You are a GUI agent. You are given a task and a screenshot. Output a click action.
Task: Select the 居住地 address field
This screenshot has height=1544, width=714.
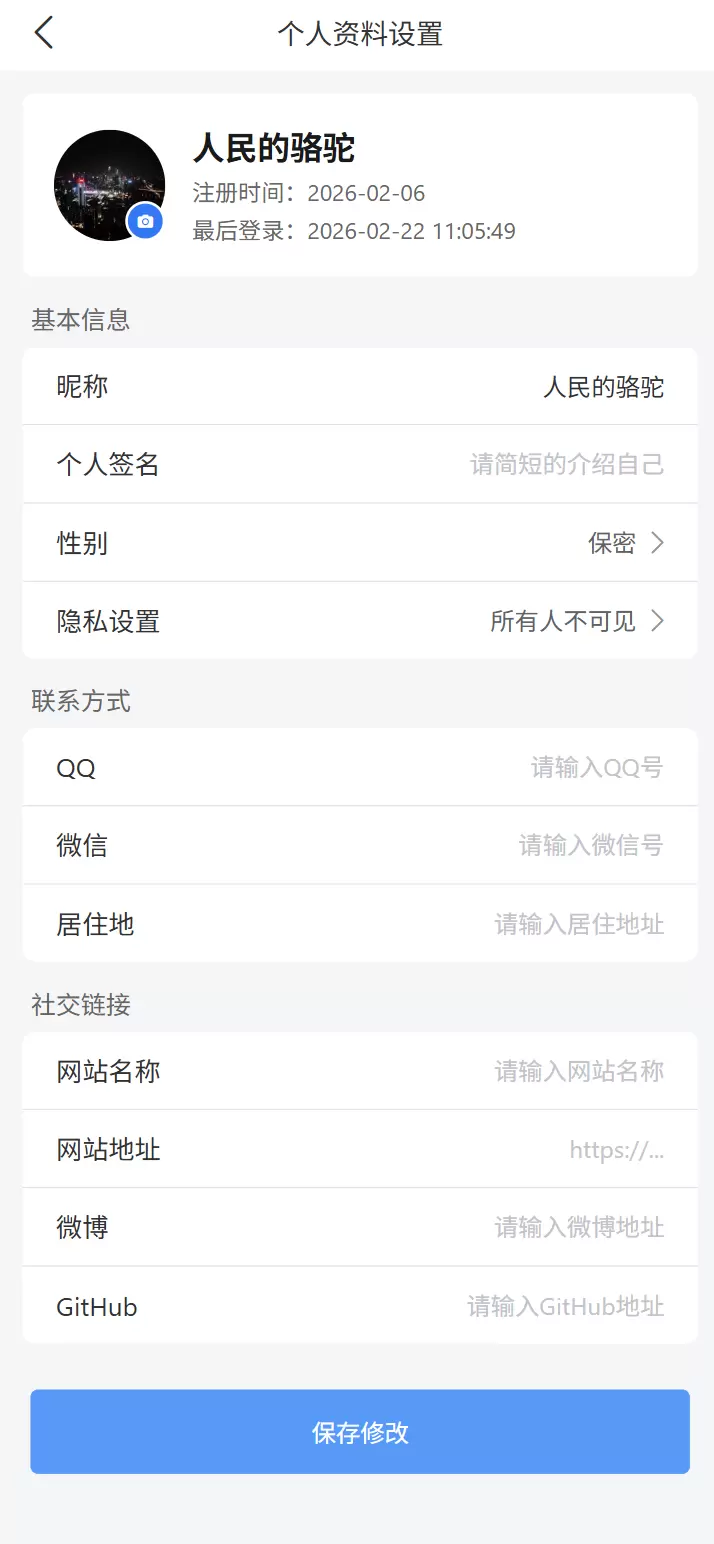tap(360, 924)
